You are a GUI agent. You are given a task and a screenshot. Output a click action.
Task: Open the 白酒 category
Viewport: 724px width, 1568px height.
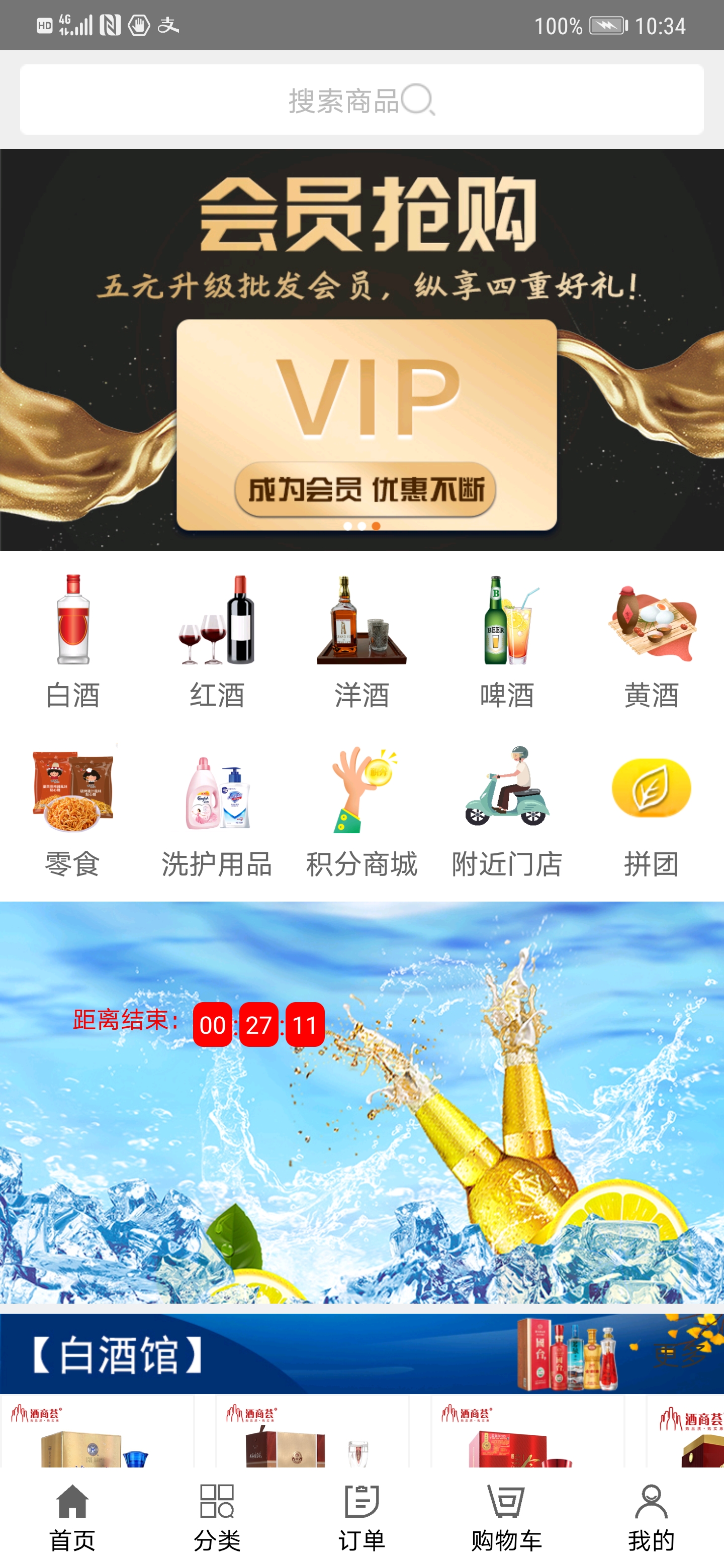[x=72, y=641]
